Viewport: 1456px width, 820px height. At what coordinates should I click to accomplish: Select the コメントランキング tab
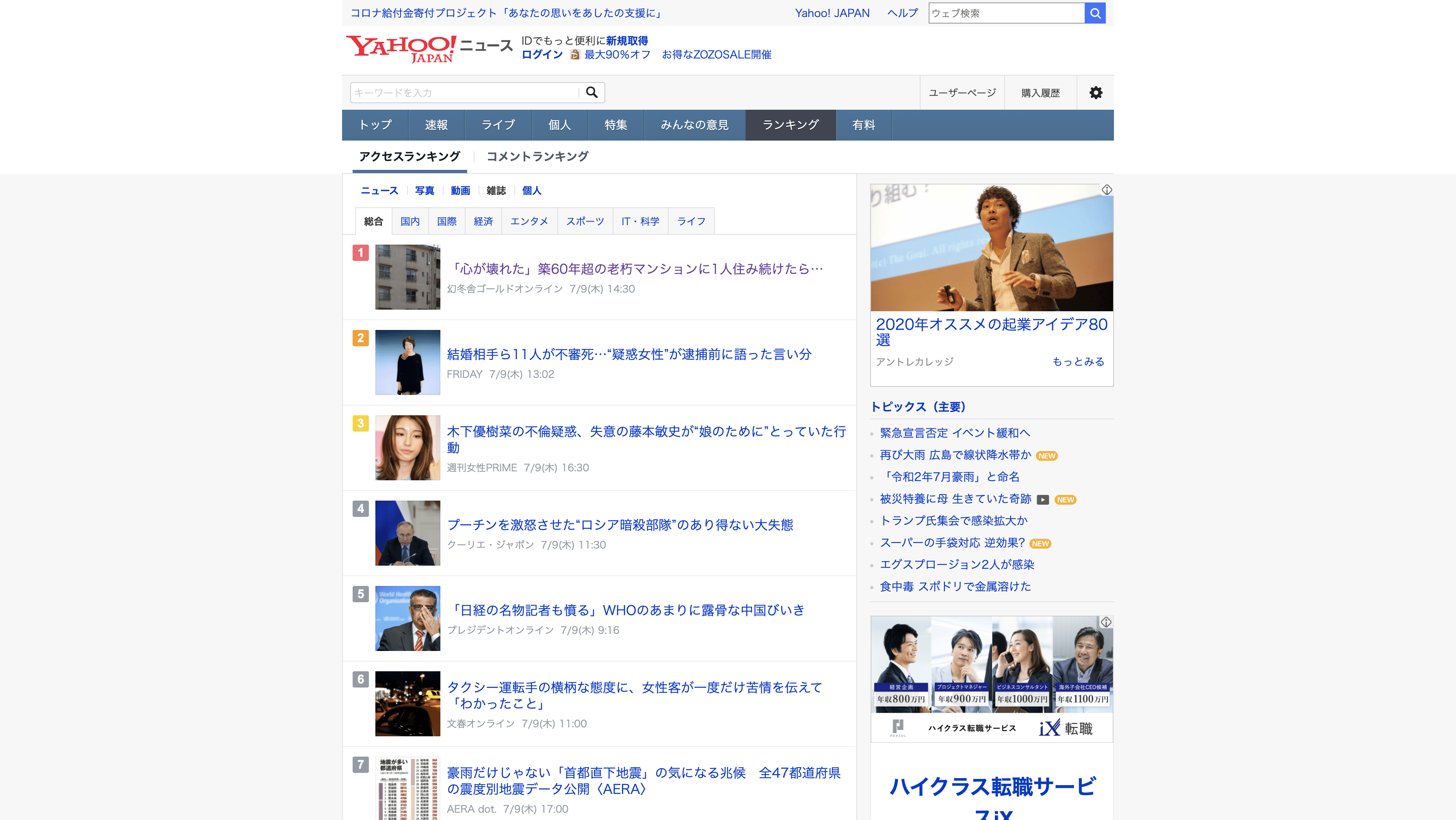537,157
